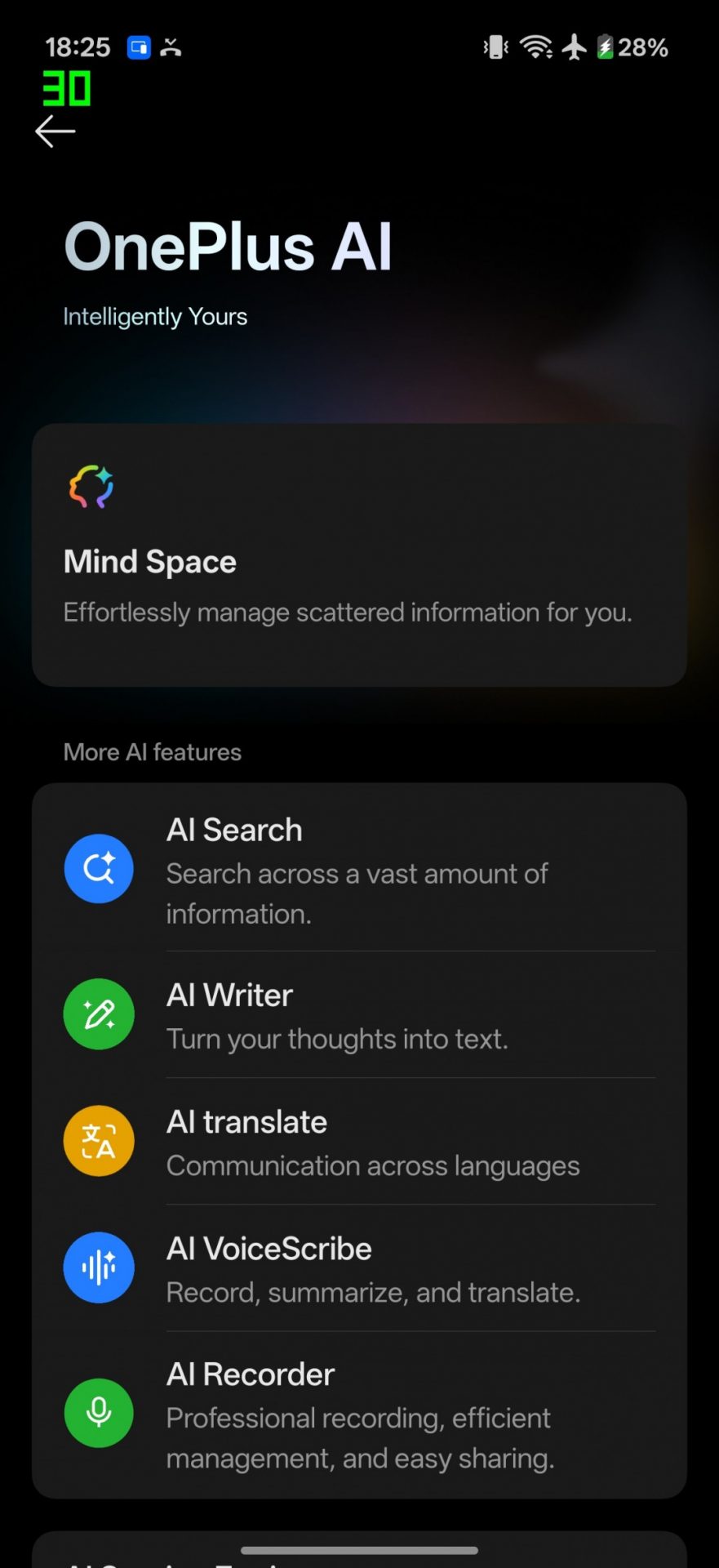Open AI Search
Viewport: 719px width, 1568px height.
[359, 869]
